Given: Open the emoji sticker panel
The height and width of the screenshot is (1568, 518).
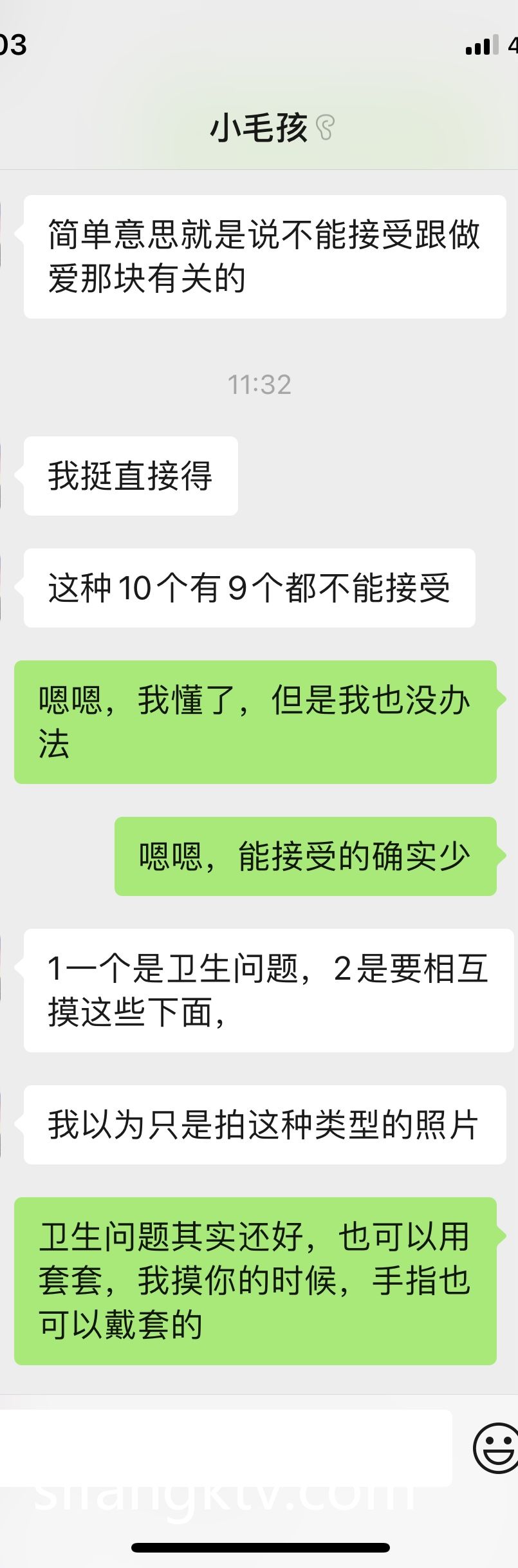Looking at the screenshot, I should (495, 1448).
